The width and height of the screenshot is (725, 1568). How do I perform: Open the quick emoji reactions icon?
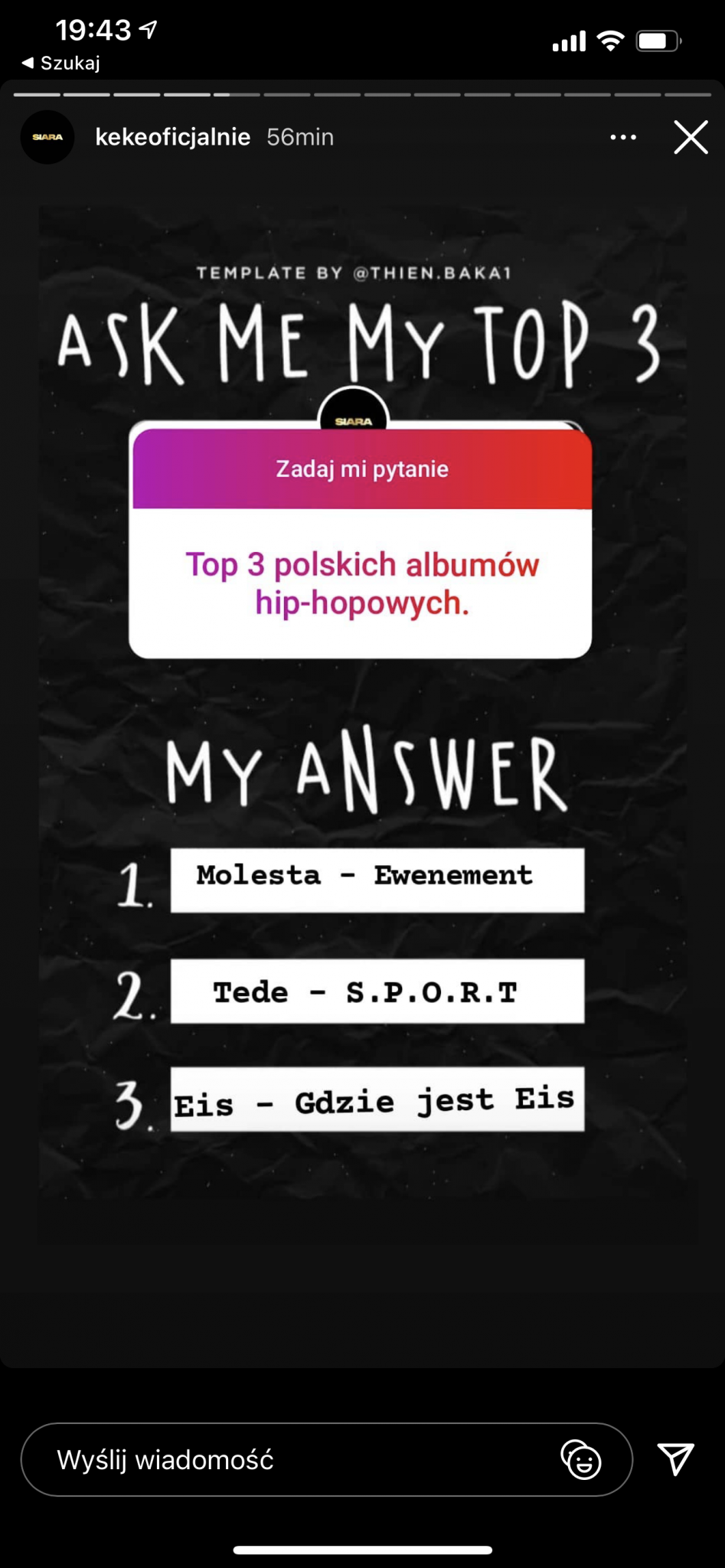[x=582, y=1459]
